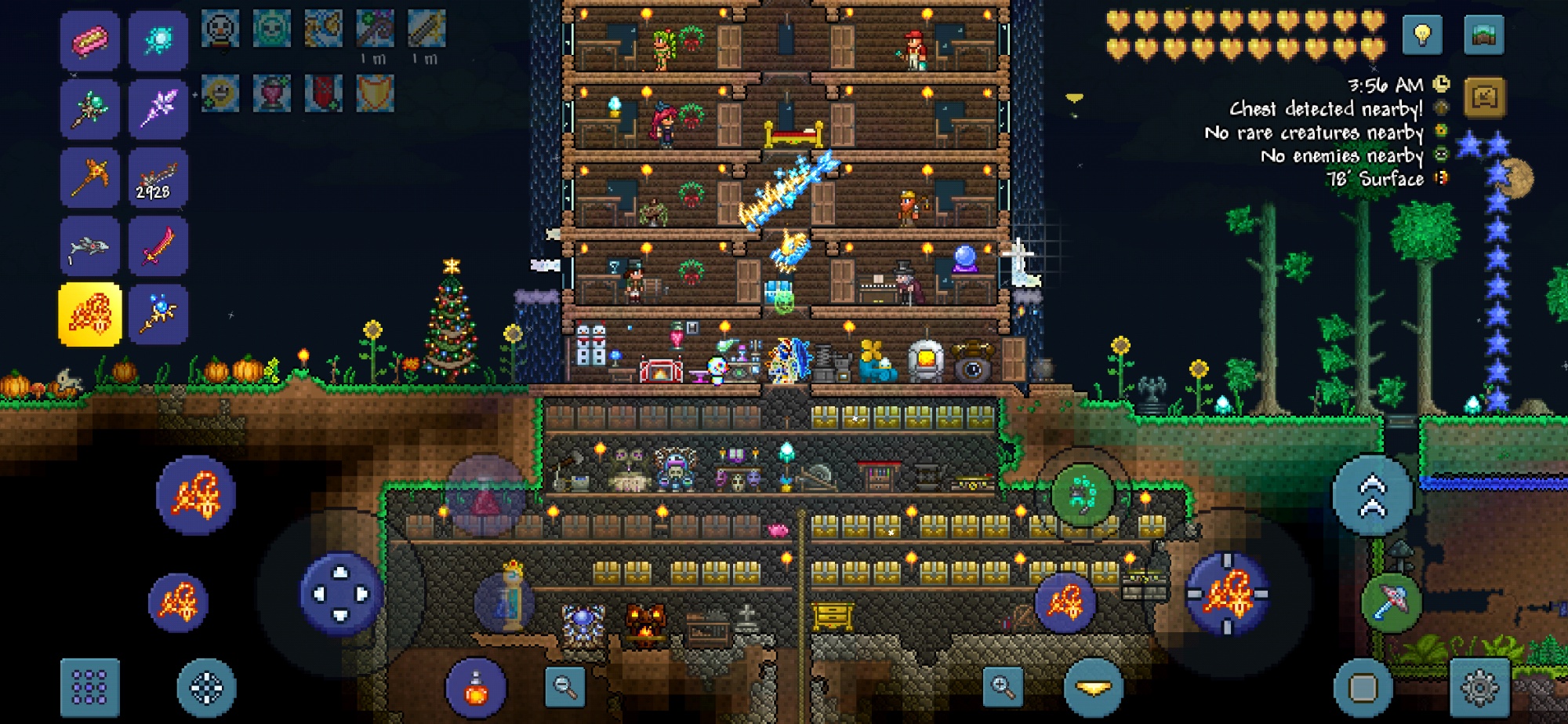Open the housing menu icon
This screenshot has height=724, width=1568.
point(1484,97)
